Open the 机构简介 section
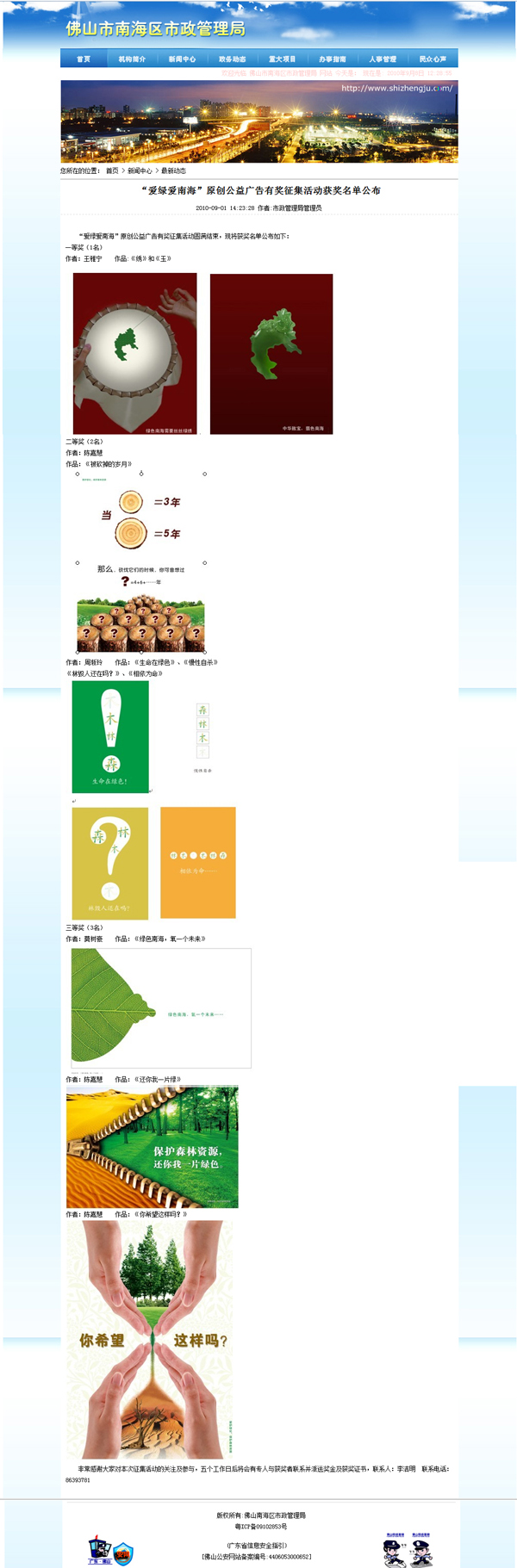The height and width of the screenshot is (1568, 517). point(132,59)
